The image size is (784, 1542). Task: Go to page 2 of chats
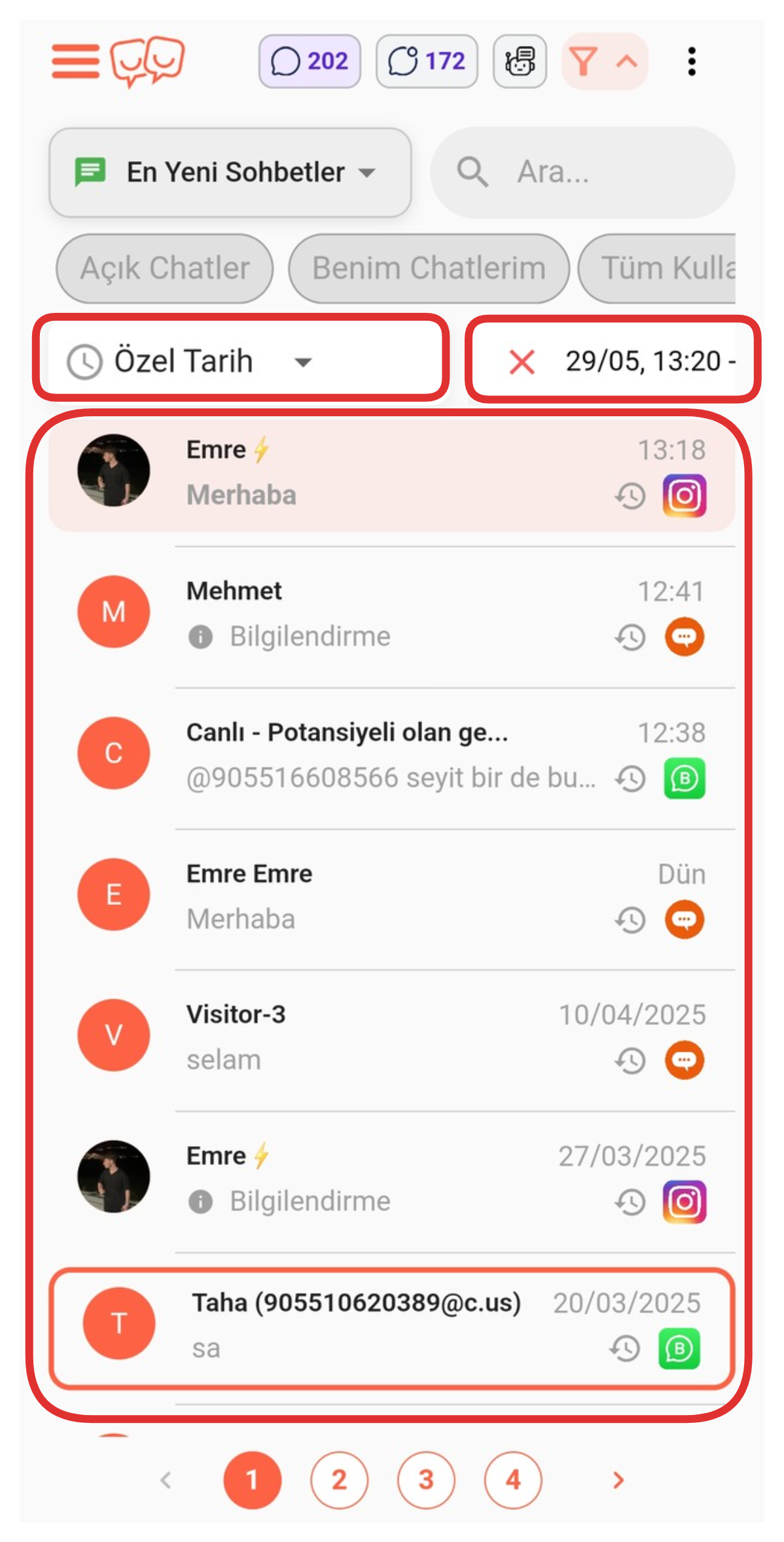[339, 1480]
